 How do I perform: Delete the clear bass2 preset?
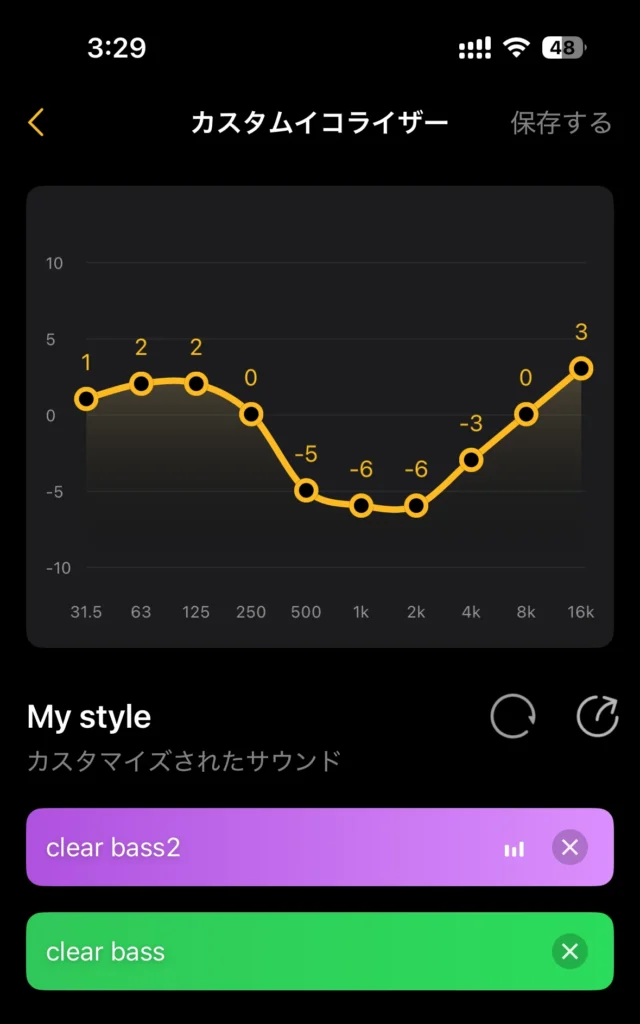(569, 848)
